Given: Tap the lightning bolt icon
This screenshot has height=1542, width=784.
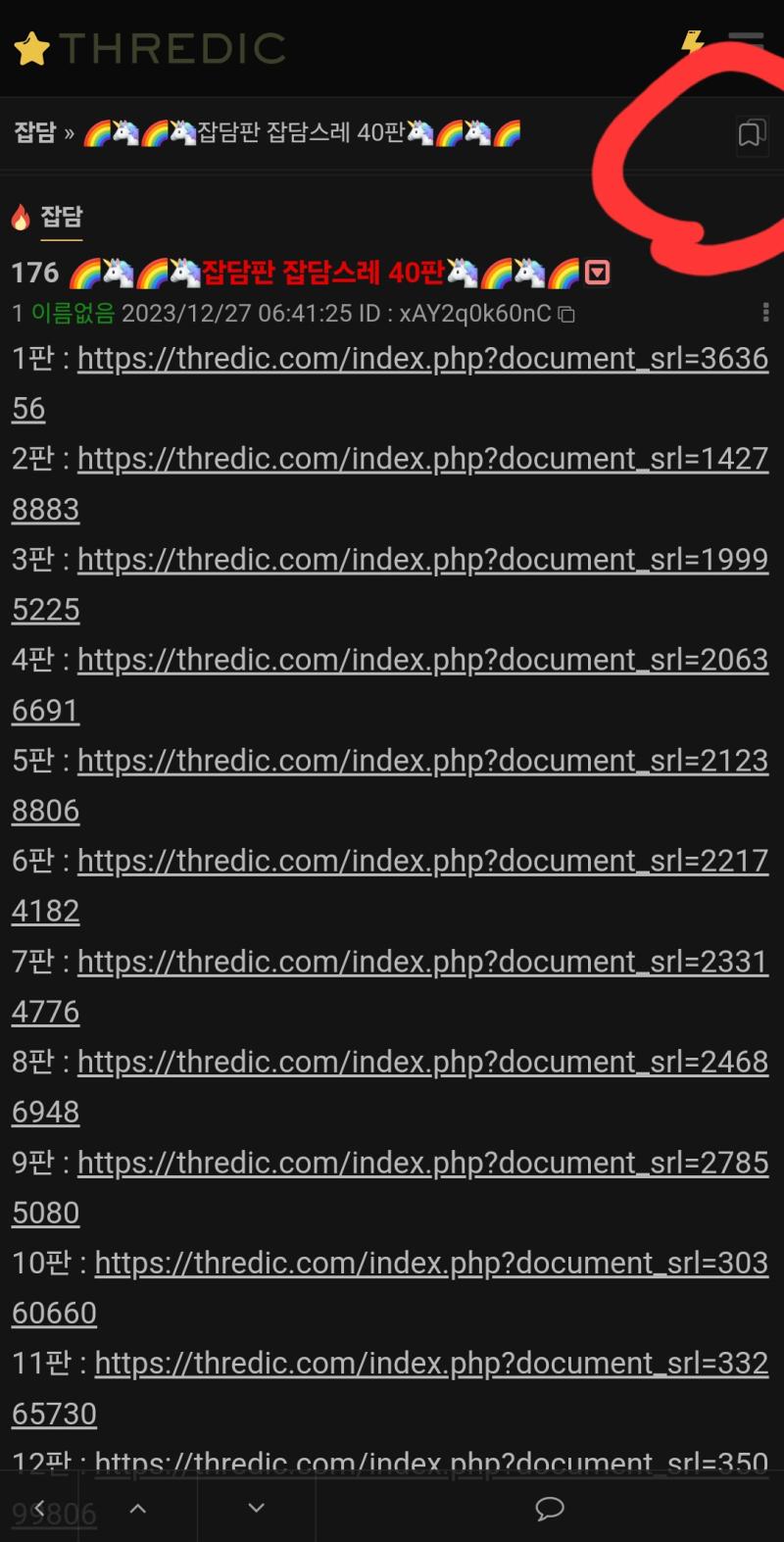Looking at the screenshot, I should pos(693,42).
